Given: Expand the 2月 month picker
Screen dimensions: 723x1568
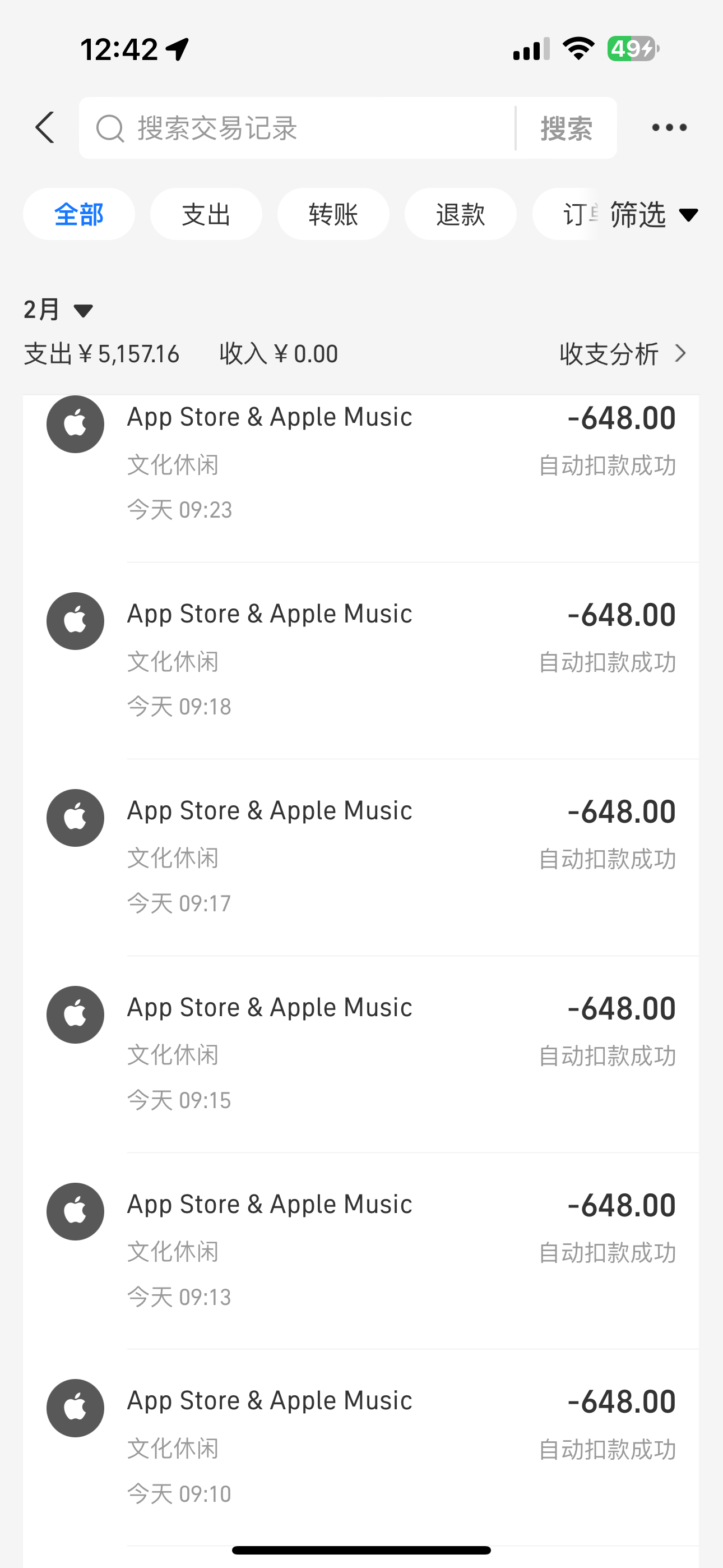Looking at the screenshot, I should click(58, 310).
